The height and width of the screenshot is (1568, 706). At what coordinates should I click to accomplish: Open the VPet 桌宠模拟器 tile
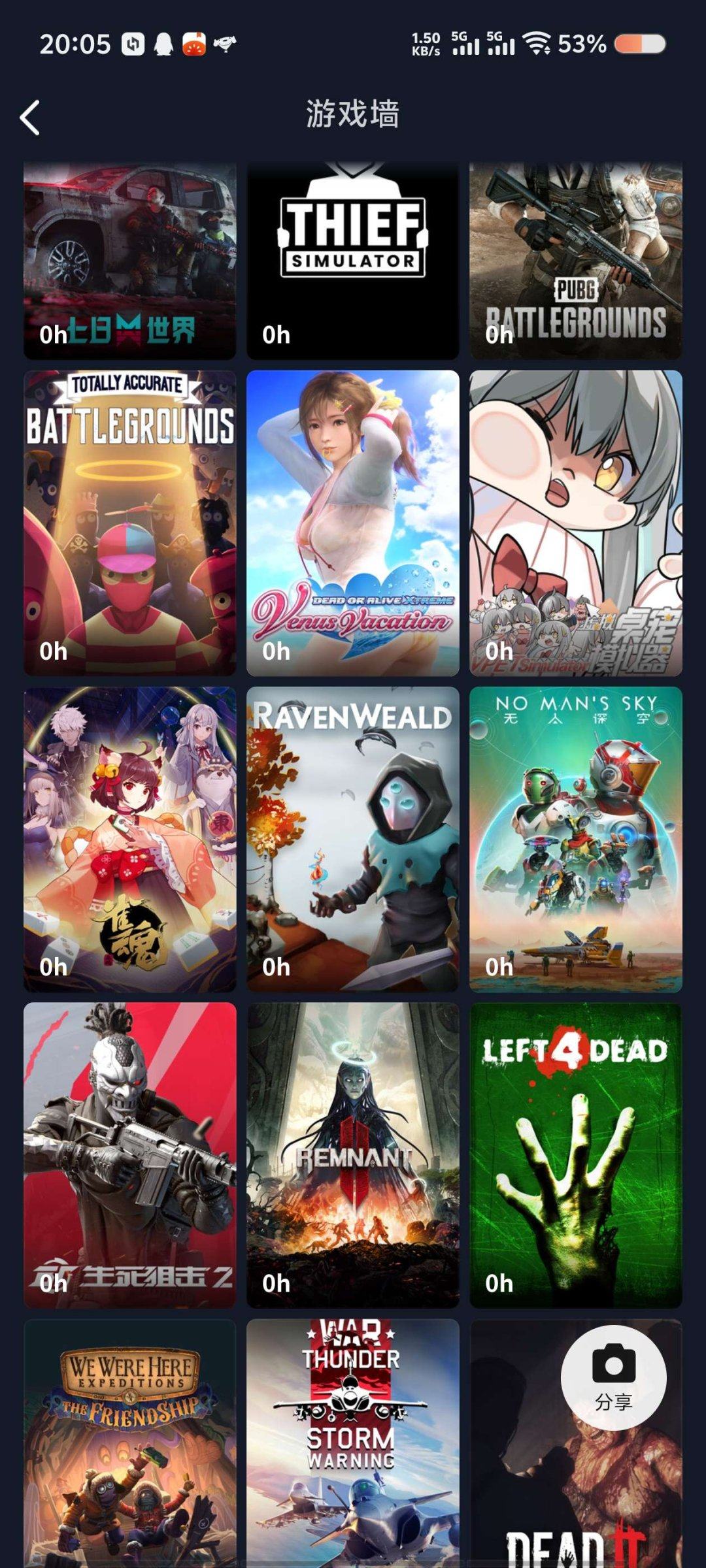pyautogui.click(x=575, y=523)
